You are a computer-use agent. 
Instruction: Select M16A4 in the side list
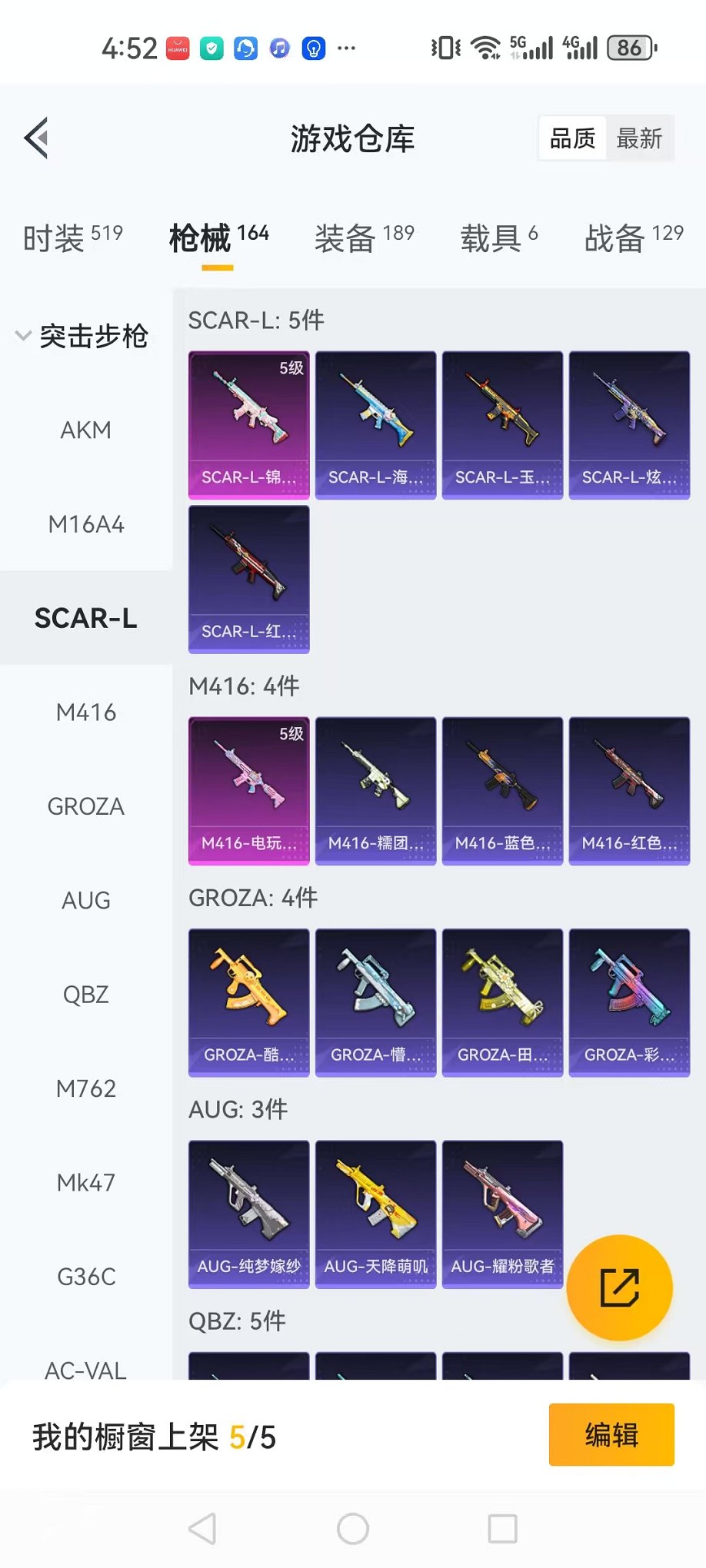coord(85,524)
